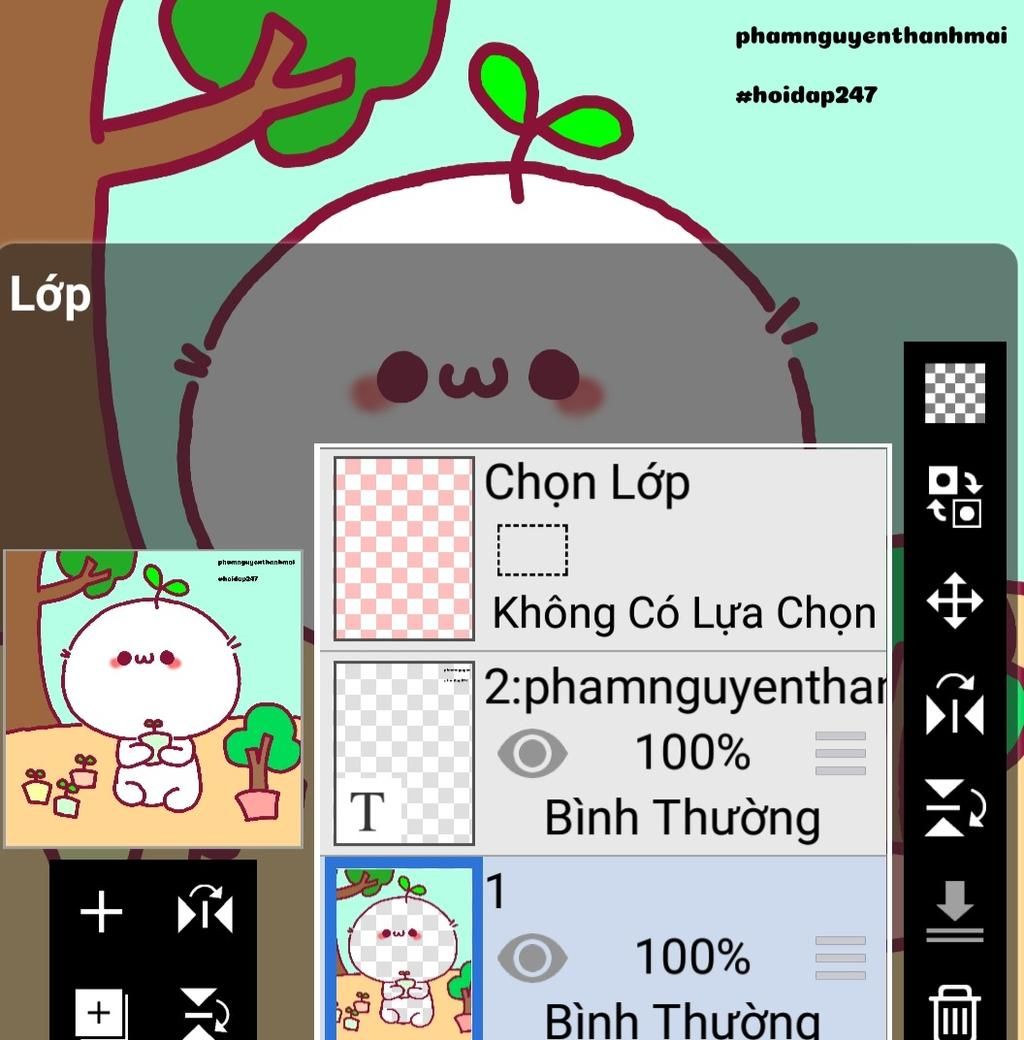The width and height of the screenshot is (1024, 1040).
Task: Delete the selected layer with trash icon
Action: (x=954, y=1010)
